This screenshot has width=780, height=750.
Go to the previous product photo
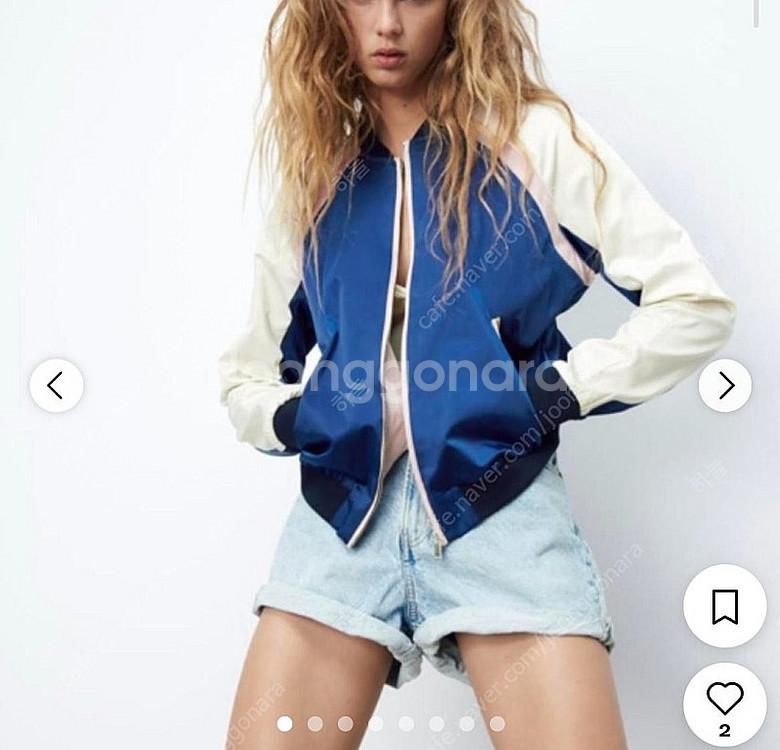56,385
